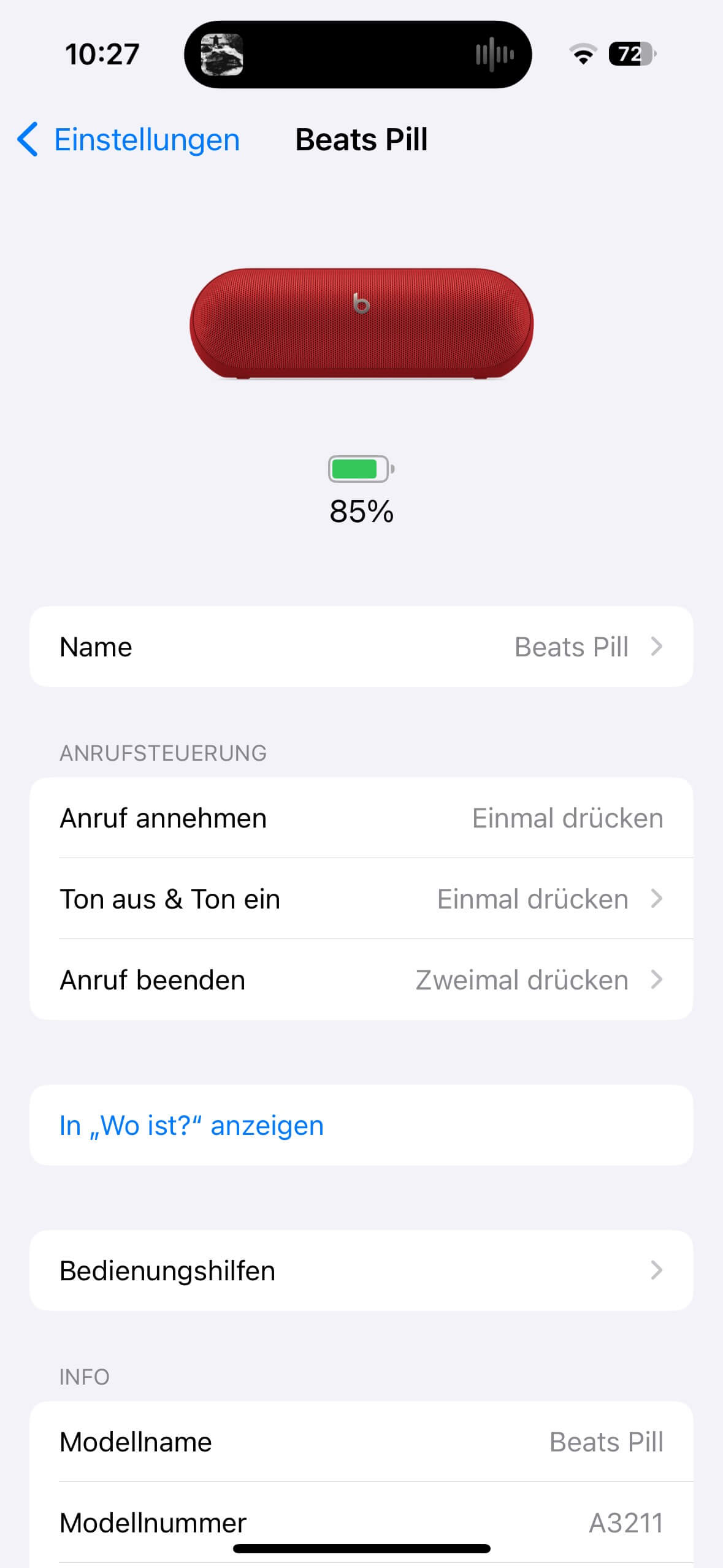Open Bedienungshilfen
The width and height of the screenshot is (723, 1568).
361,1270
